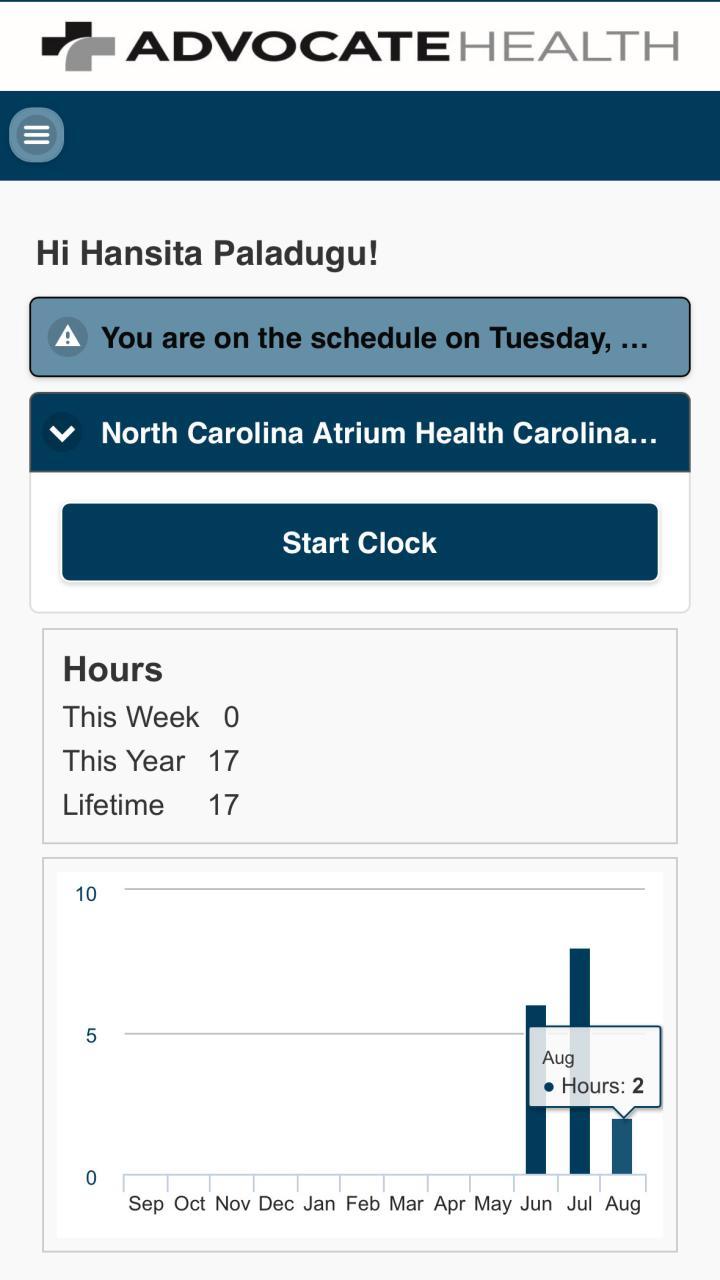The image size is (720, 1280).
Task: Select the Jun bar in hours chart
Action: coord(536,1089)
